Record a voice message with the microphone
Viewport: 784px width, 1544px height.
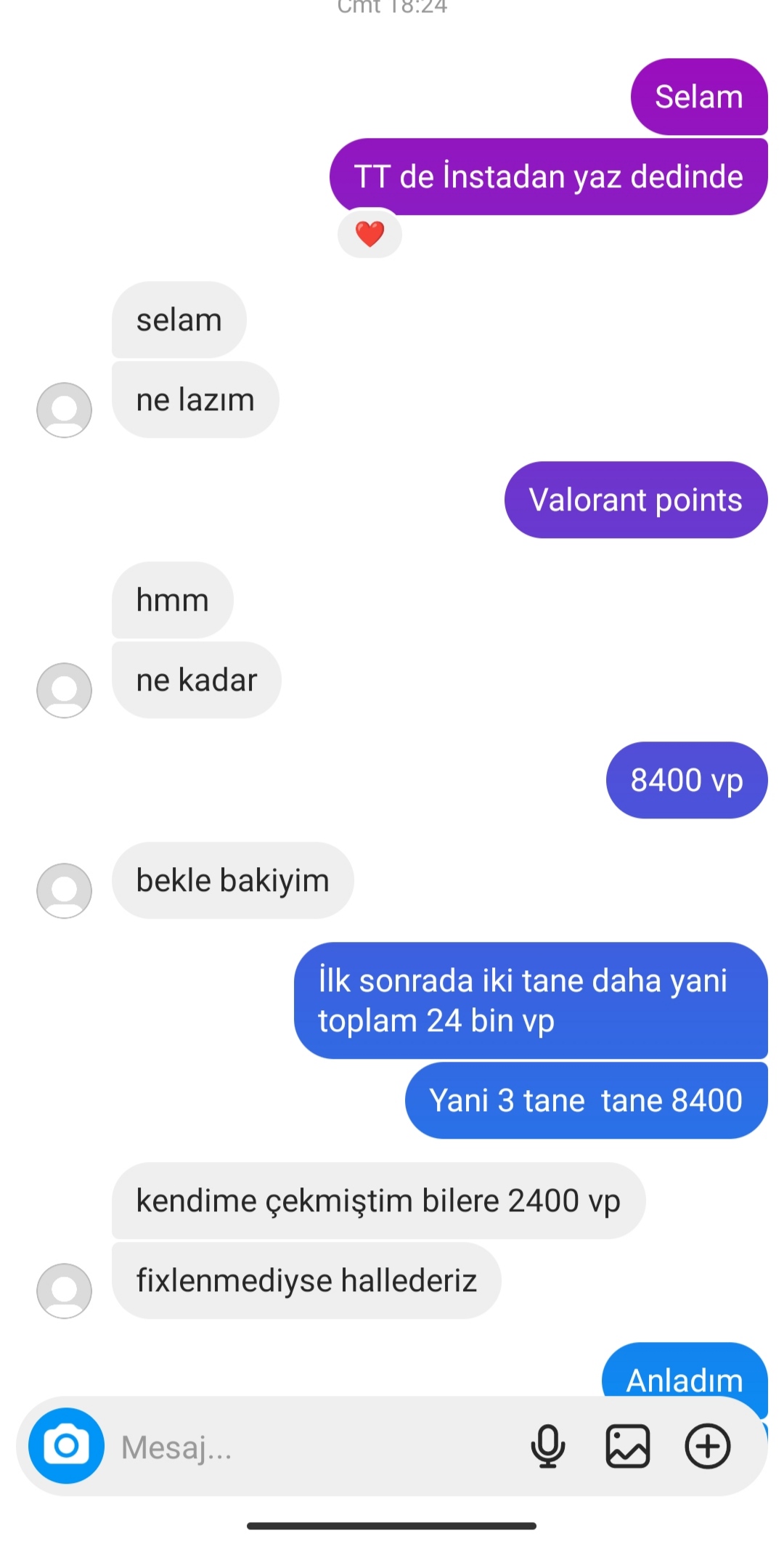coord(547,1445)
